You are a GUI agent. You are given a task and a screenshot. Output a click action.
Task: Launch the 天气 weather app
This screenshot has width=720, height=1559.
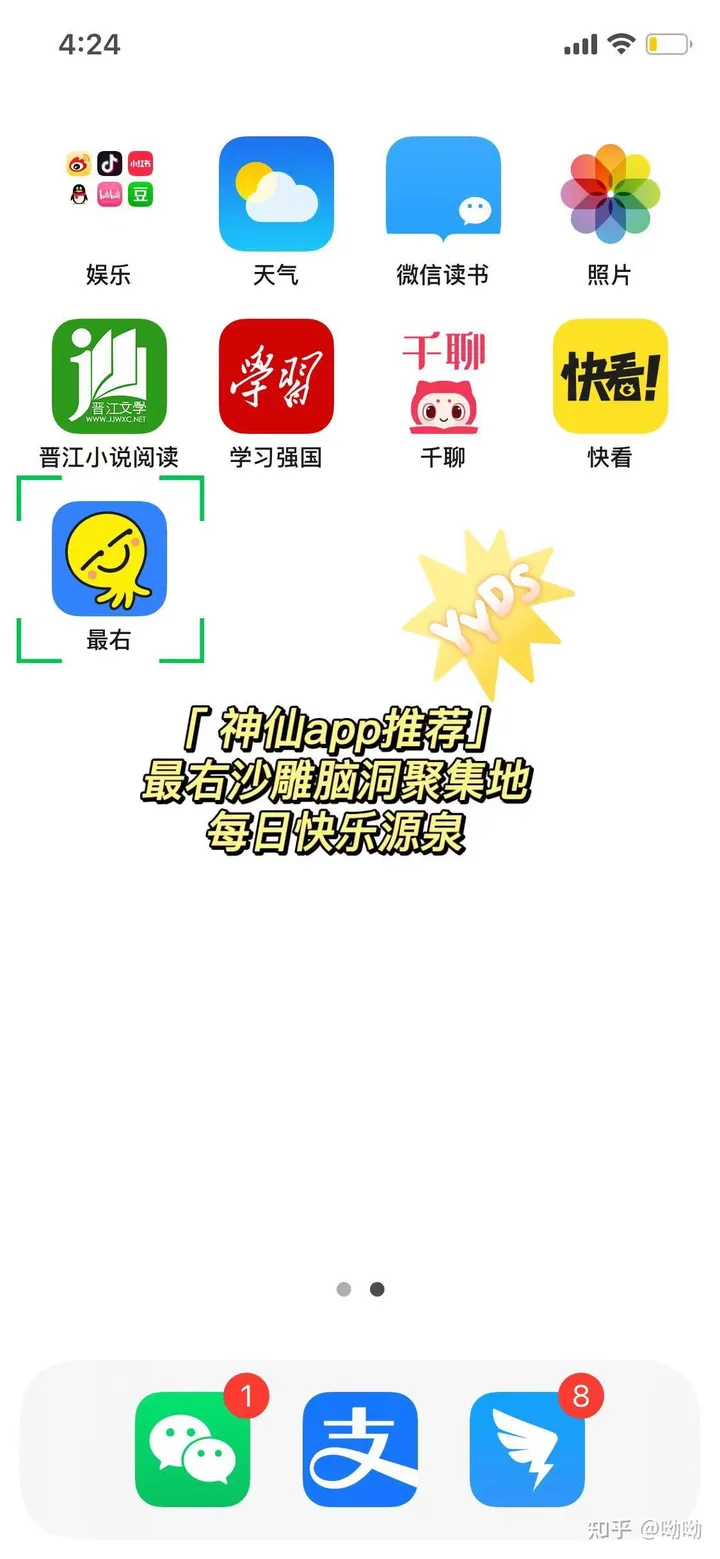tap(276, 194)
